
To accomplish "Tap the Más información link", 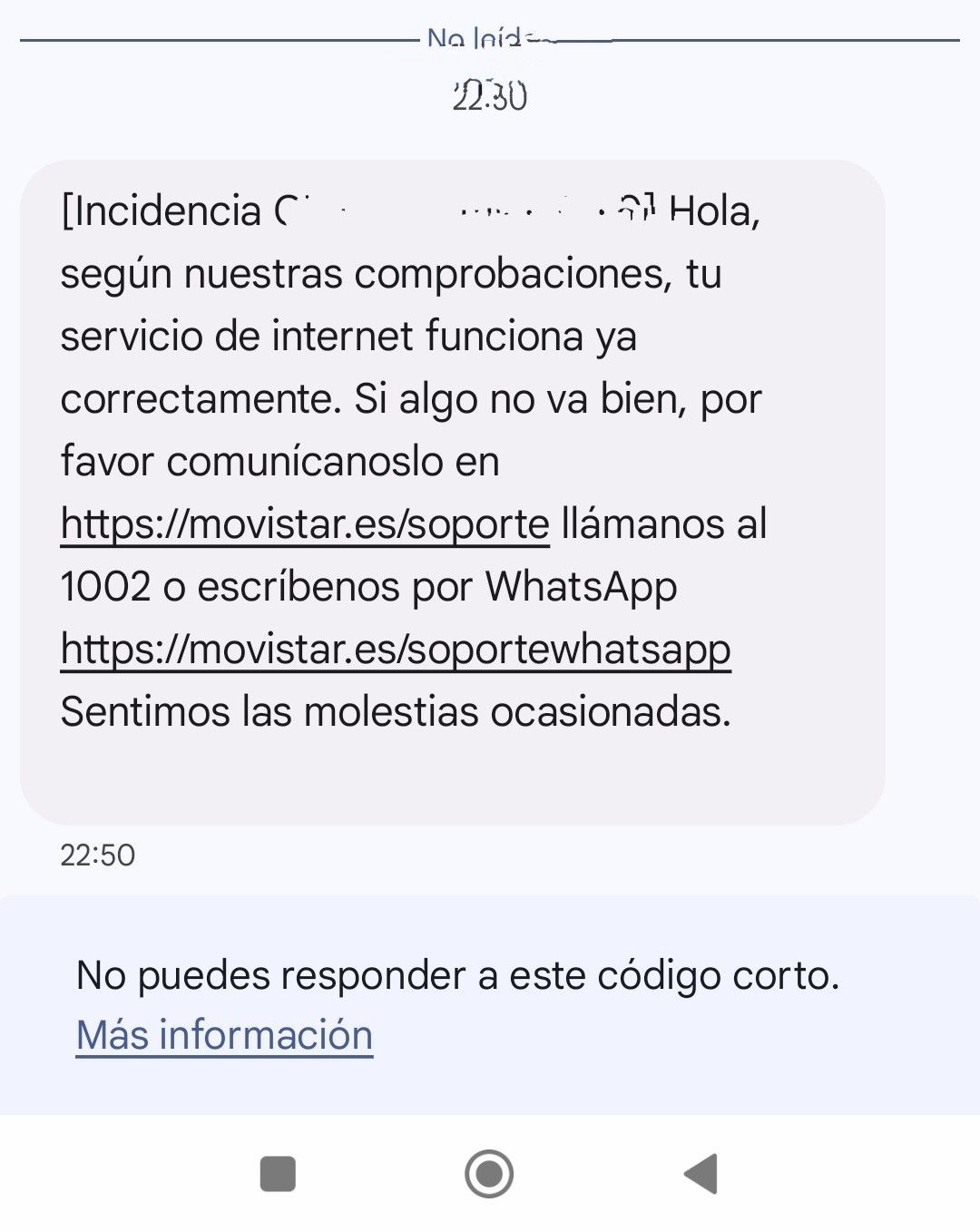I will [224, 1034].
